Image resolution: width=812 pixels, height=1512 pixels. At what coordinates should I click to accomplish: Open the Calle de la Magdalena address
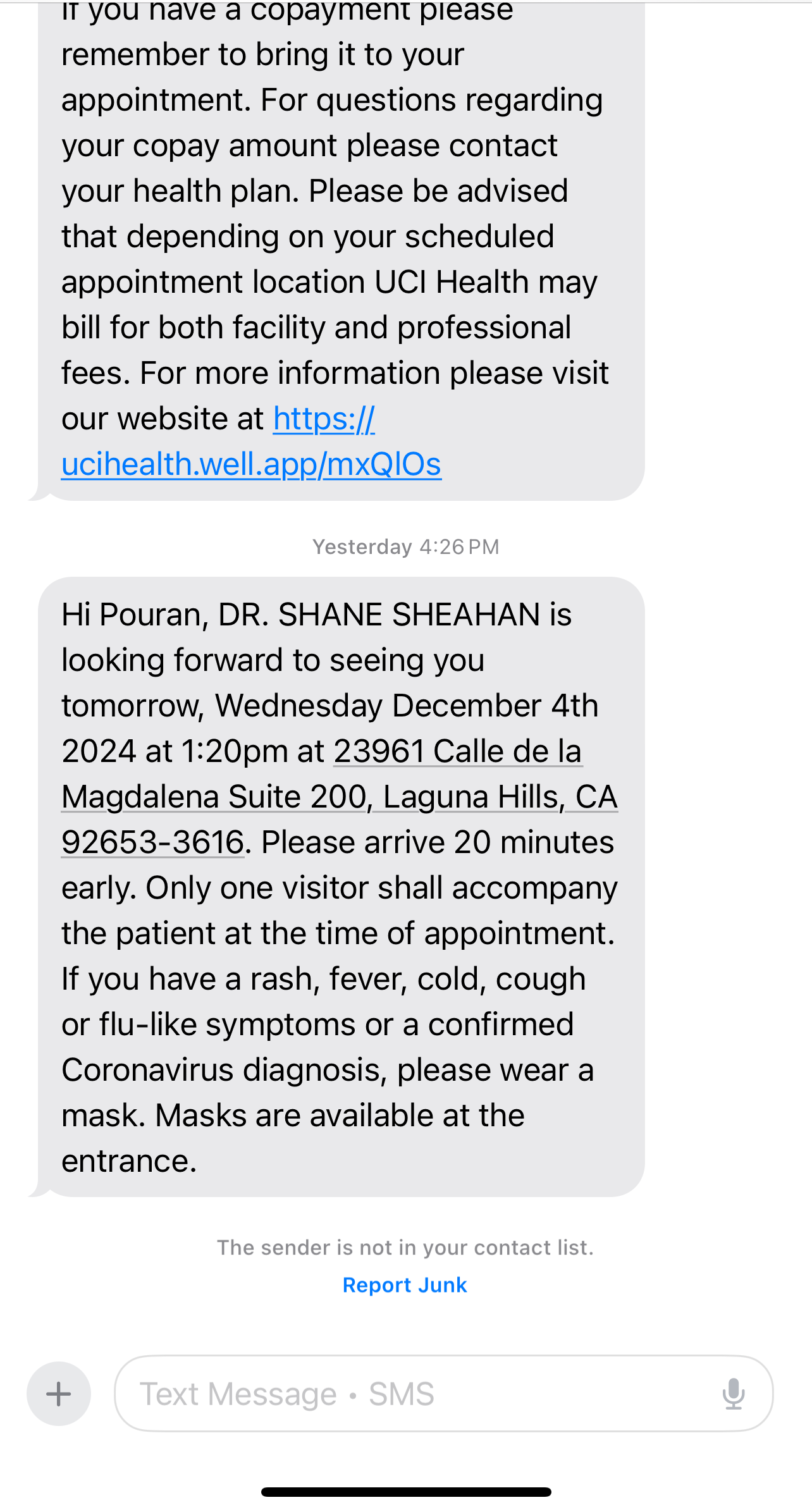(x=339, y=797)
